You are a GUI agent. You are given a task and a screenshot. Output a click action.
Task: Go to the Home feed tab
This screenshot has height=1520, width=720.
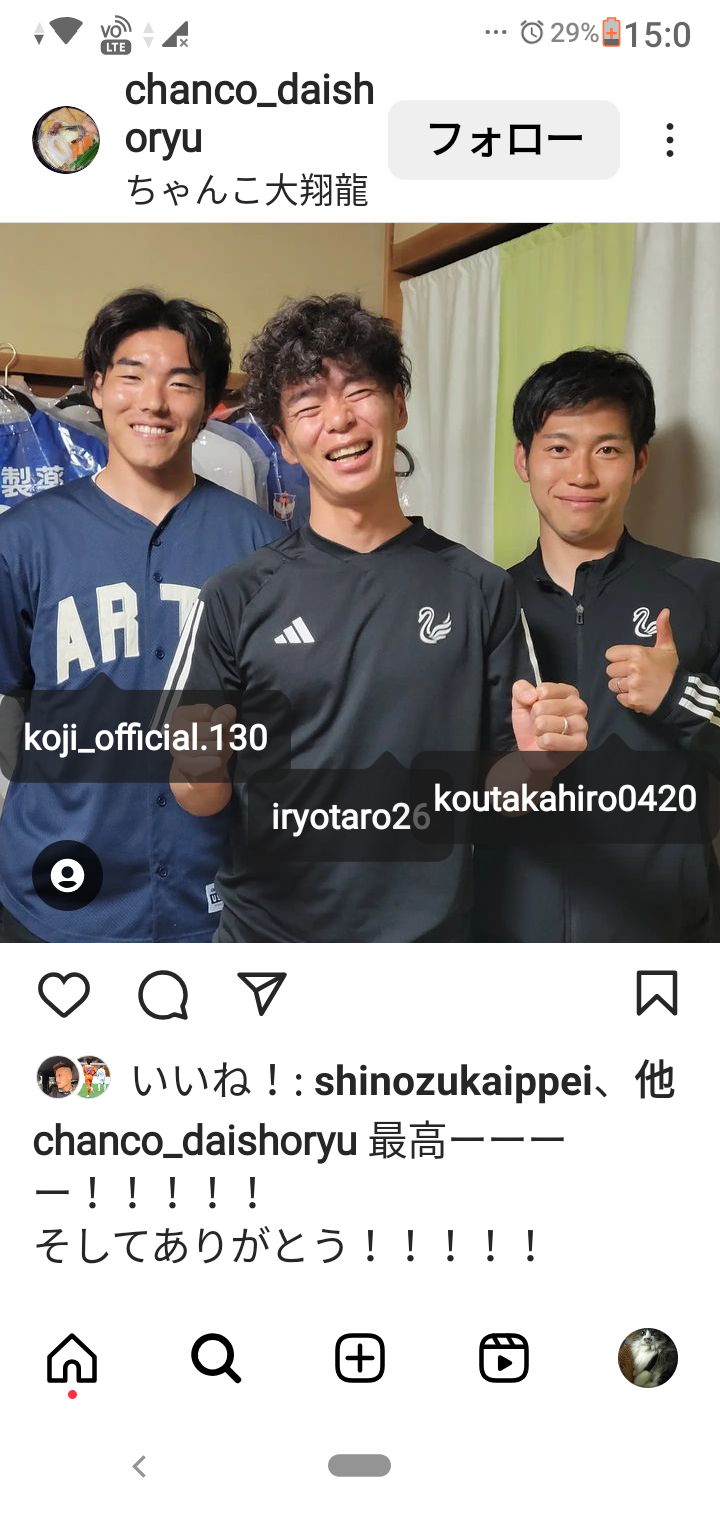pyautogui.click(x=72, y=1358)
